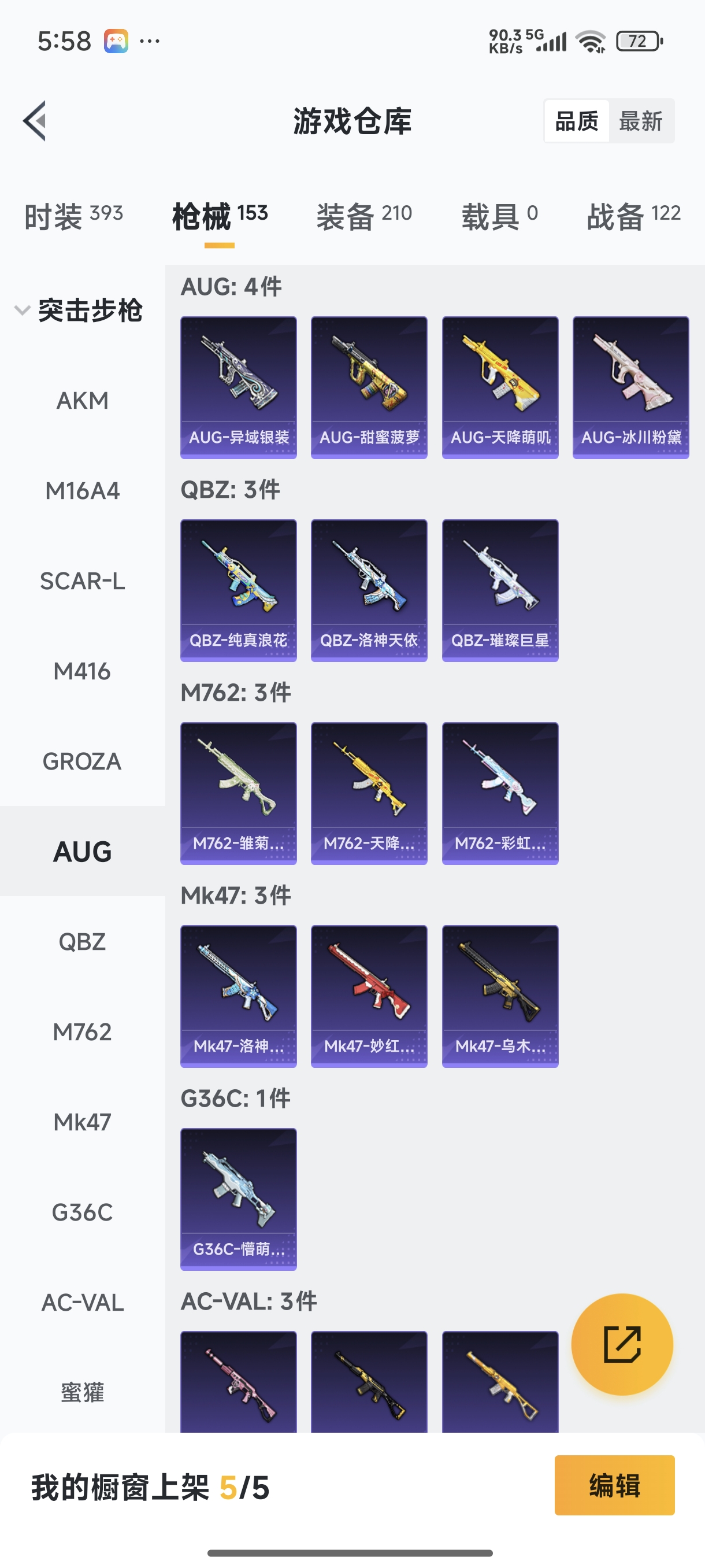
Task: Collapse the 突击步枪 category
Action: click(x=79, y=310)
